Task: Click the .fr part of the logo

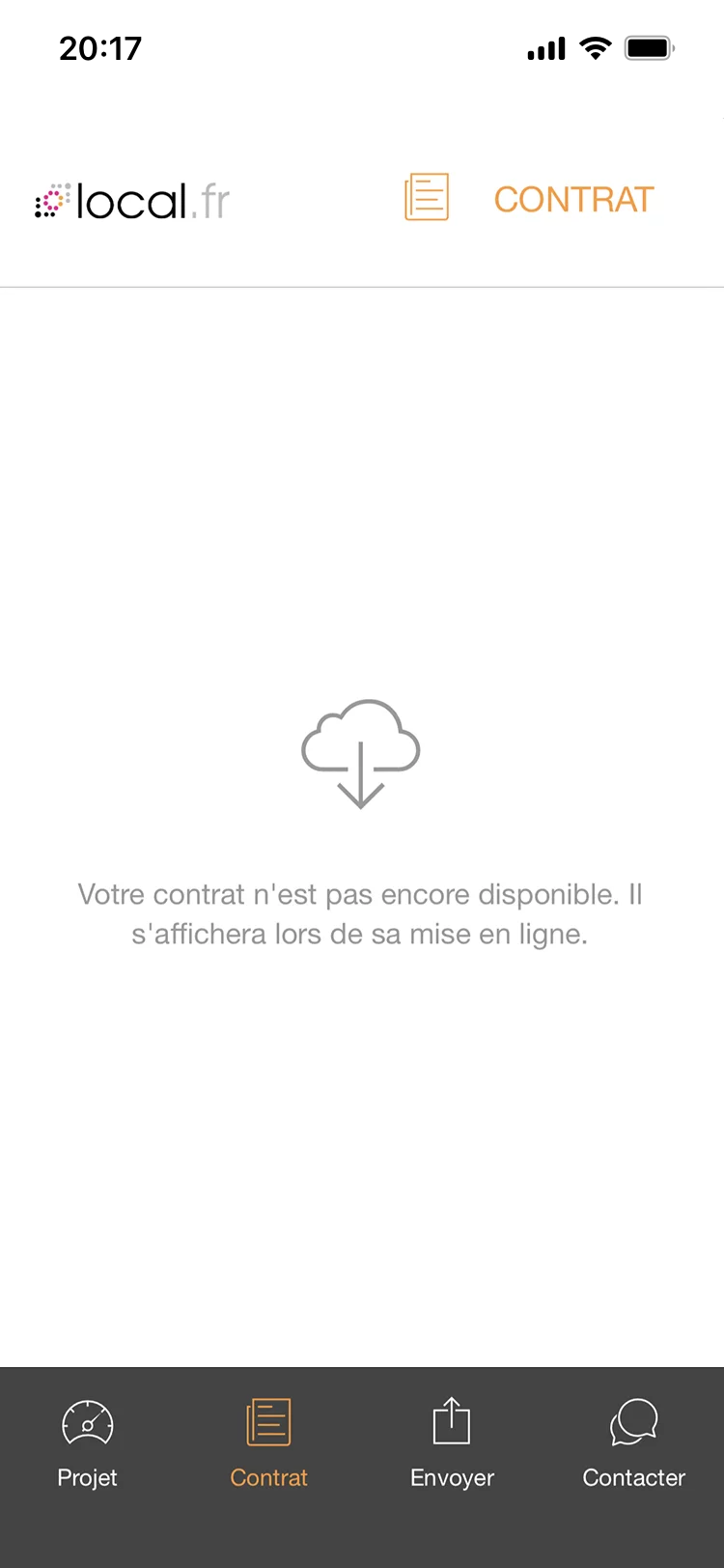Action: coord(211,202)
